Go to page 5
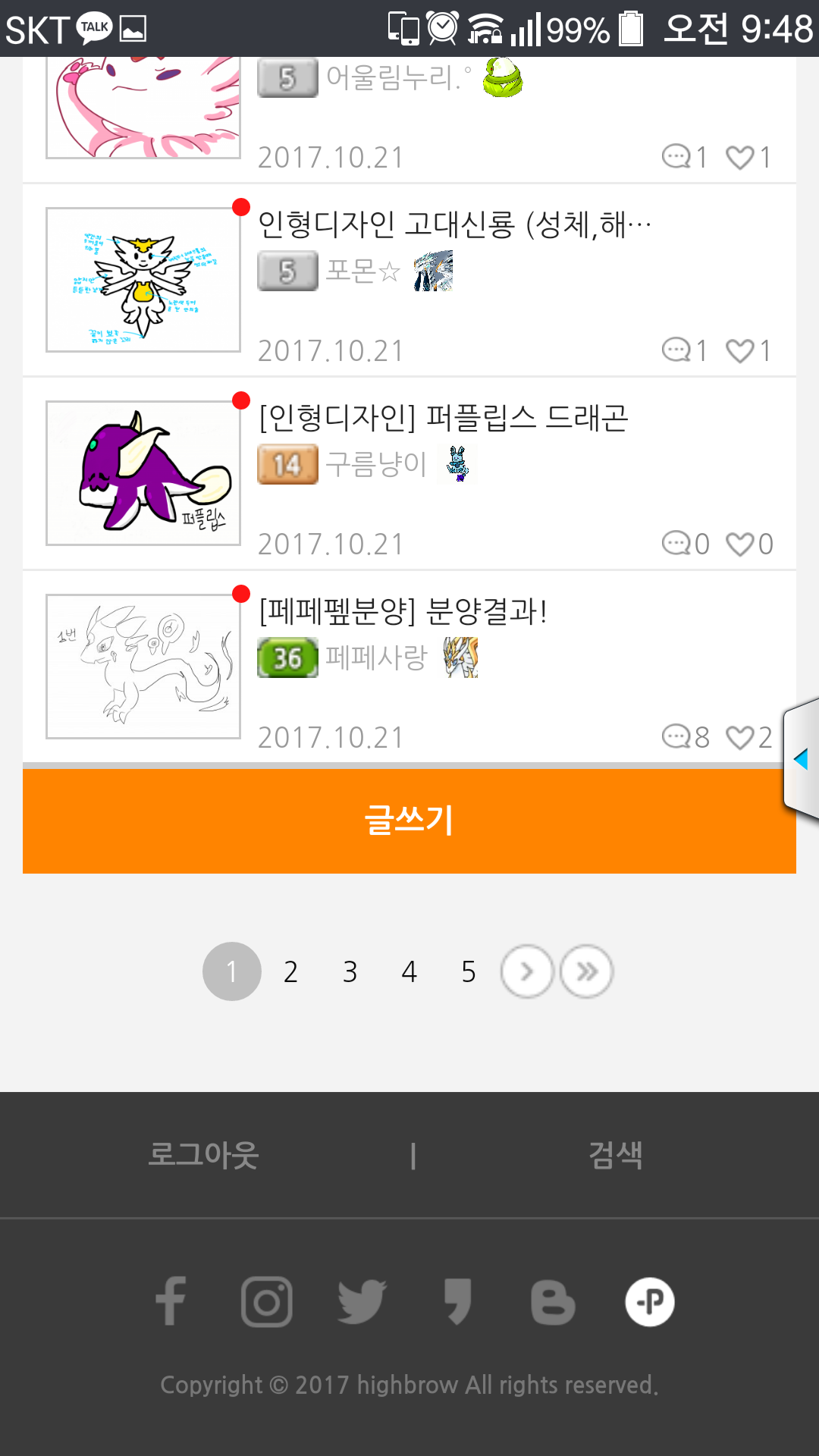 tap(469, 972)
